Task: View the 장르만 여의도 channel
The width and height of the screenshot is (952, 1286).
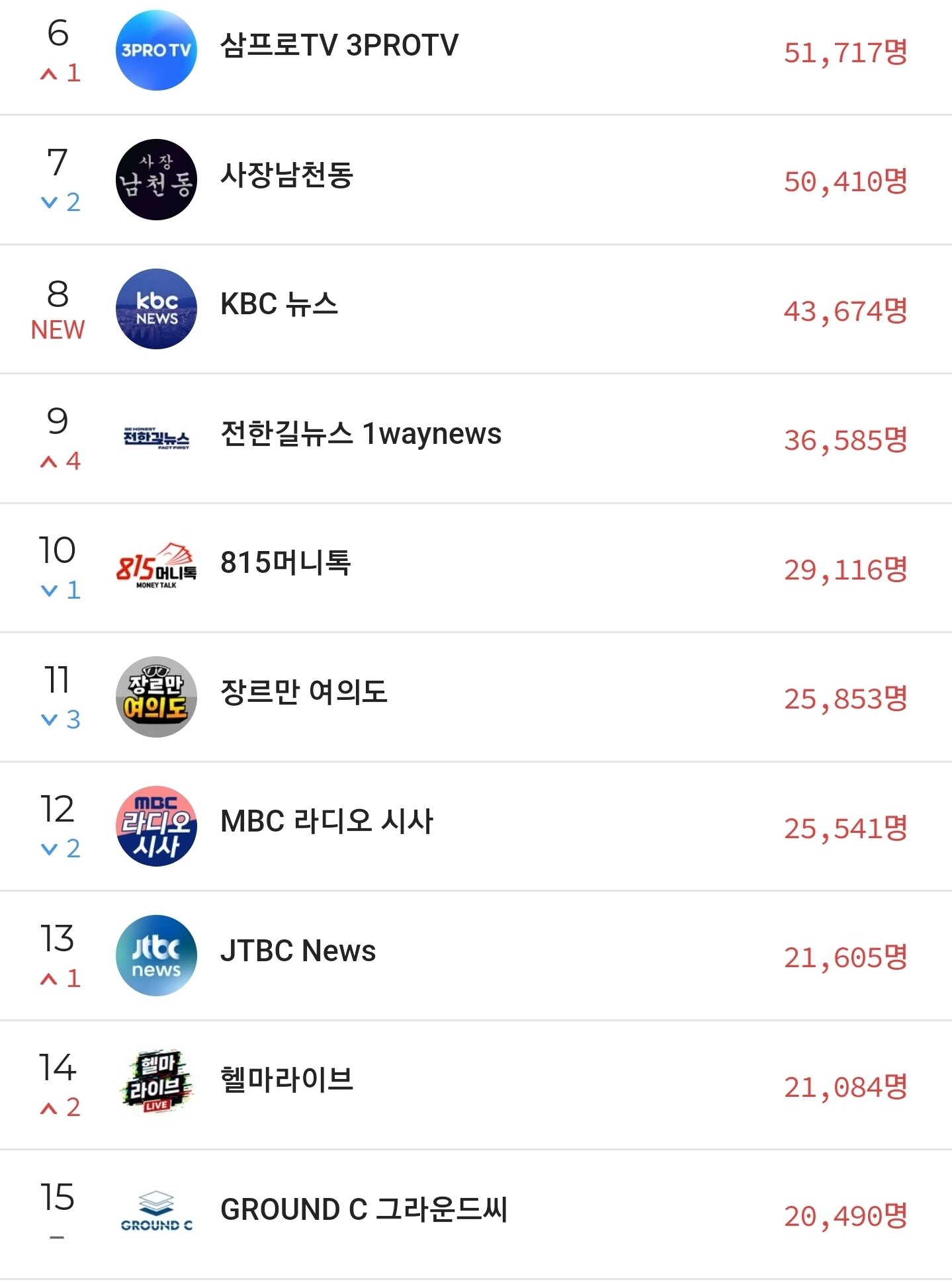Action: point(476,697)
